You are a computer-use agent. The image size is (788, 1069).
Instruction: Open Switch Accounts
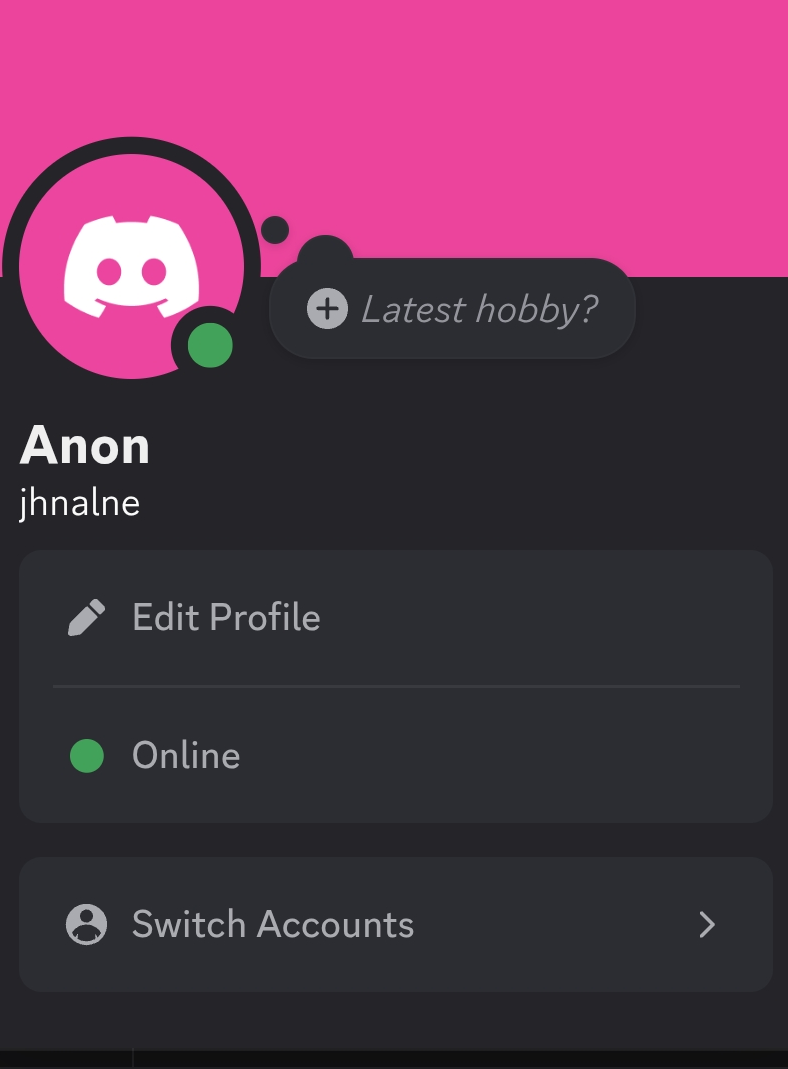click(x=396, y=924)
